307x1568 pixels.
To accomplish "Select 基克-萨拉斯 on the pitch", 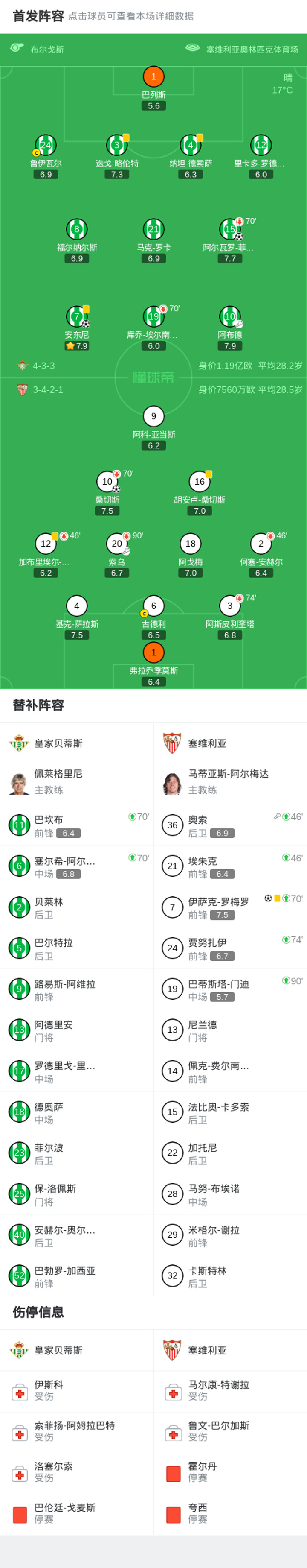I will tap(77, 606).
